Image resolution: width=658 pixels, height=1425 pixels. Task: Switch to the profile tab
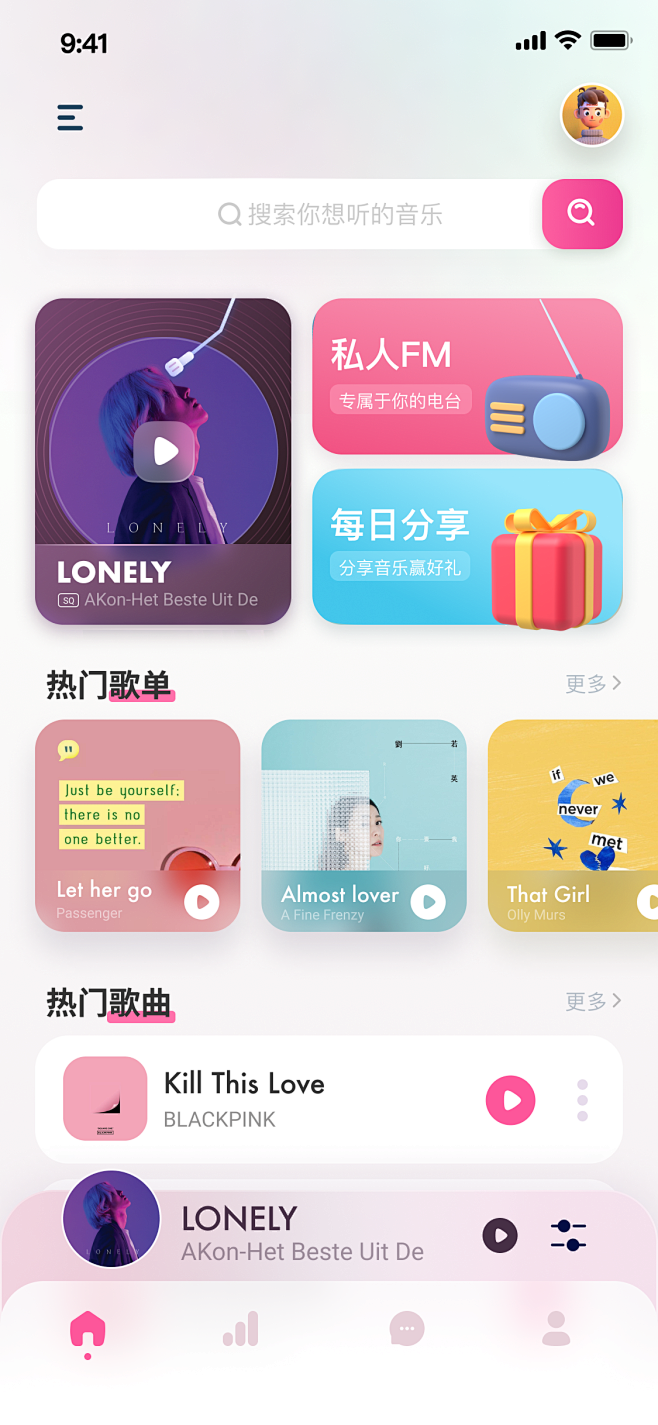(x=556, y=1329)
